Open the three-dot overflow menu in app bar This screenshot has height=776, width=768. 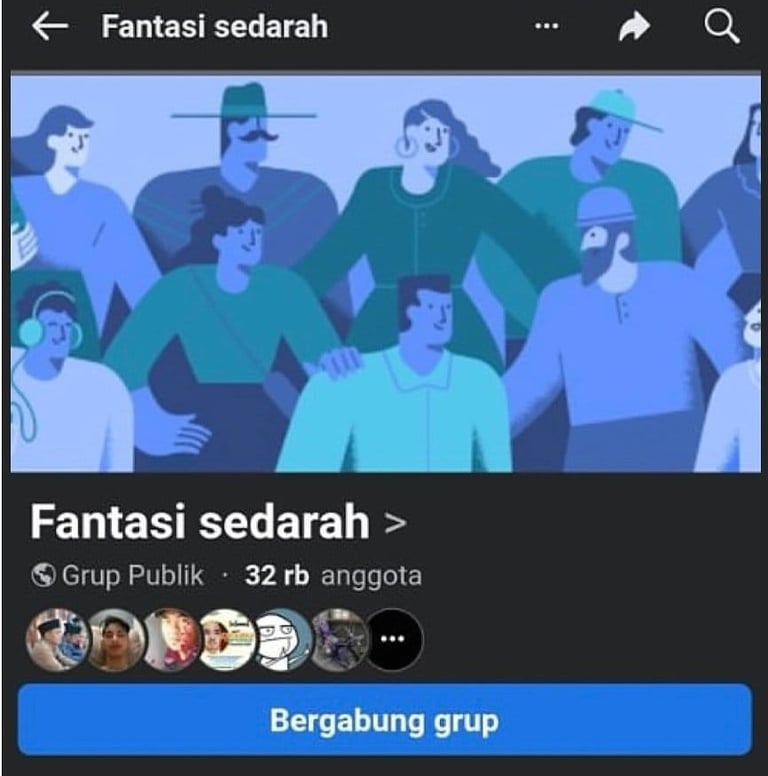[x=547, y=27]
